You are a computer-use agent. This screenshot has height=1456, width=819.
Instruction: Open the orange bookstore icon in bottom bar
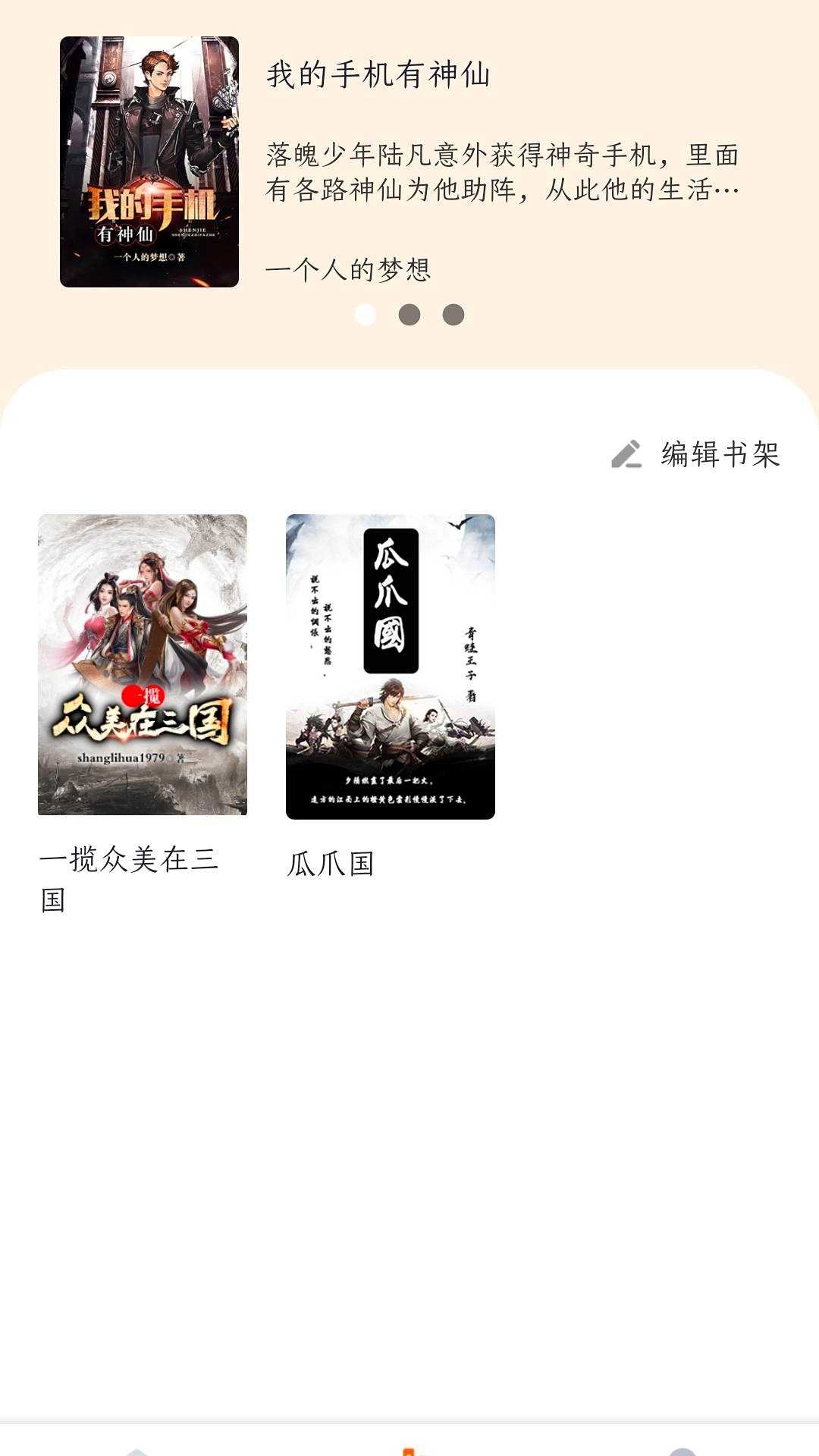pos(409,1445)
